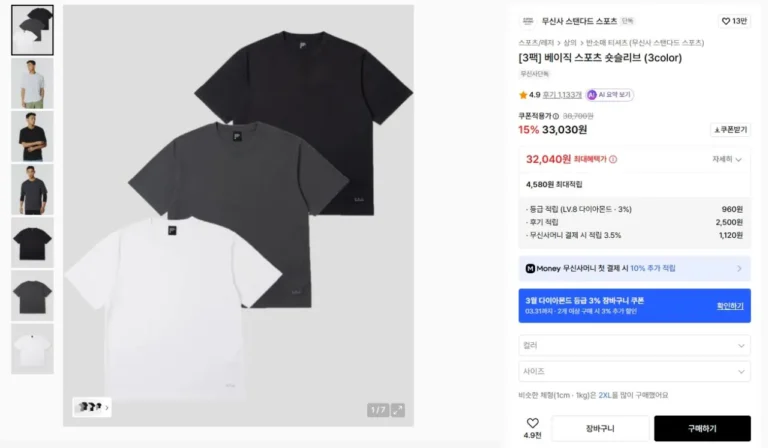Add to wishlist with the 4.9천 heart

[x=532, y=427]
